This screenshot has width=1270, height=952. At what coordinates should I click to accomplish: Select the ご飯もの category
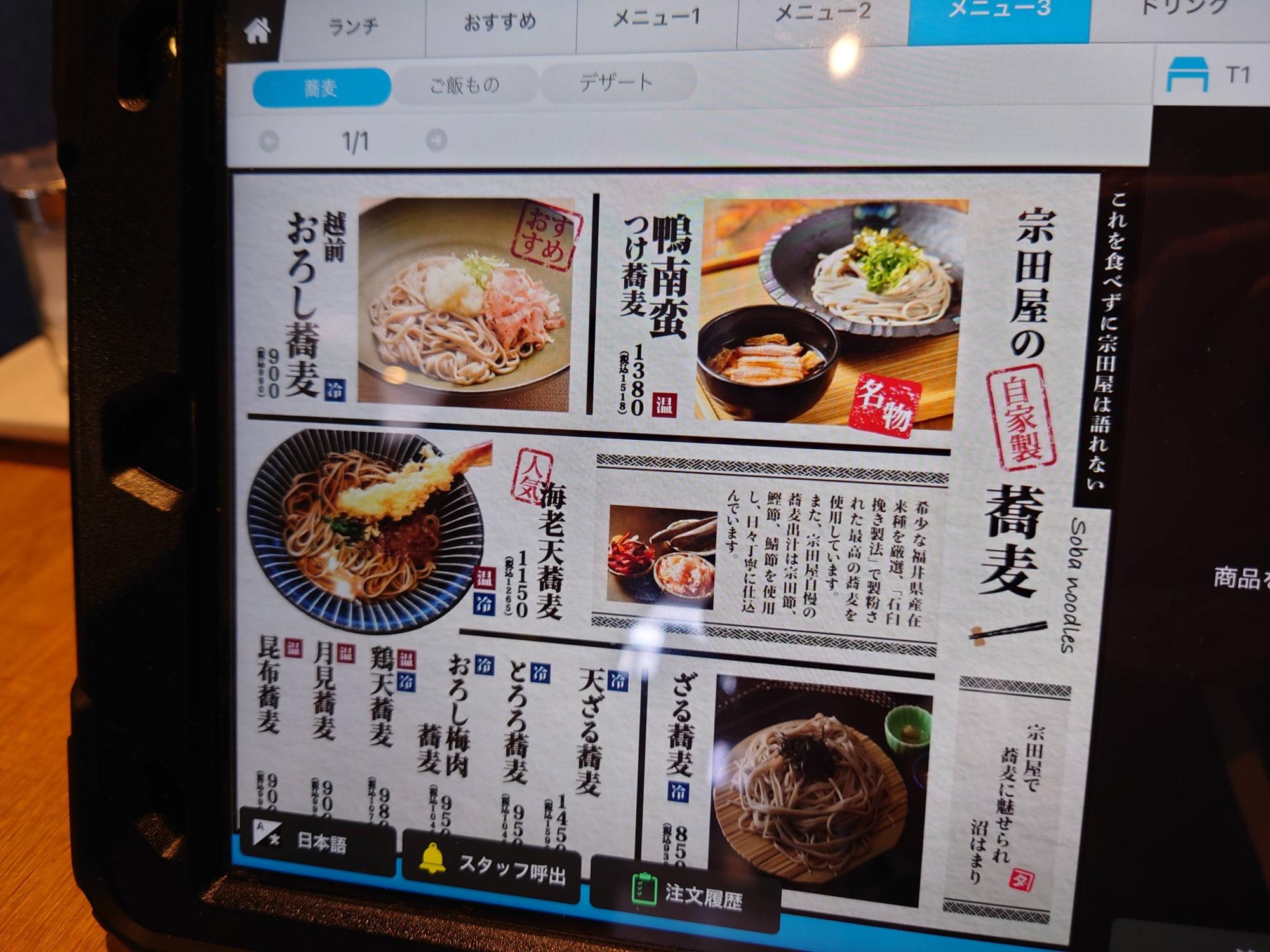click(x=465, y=85)
